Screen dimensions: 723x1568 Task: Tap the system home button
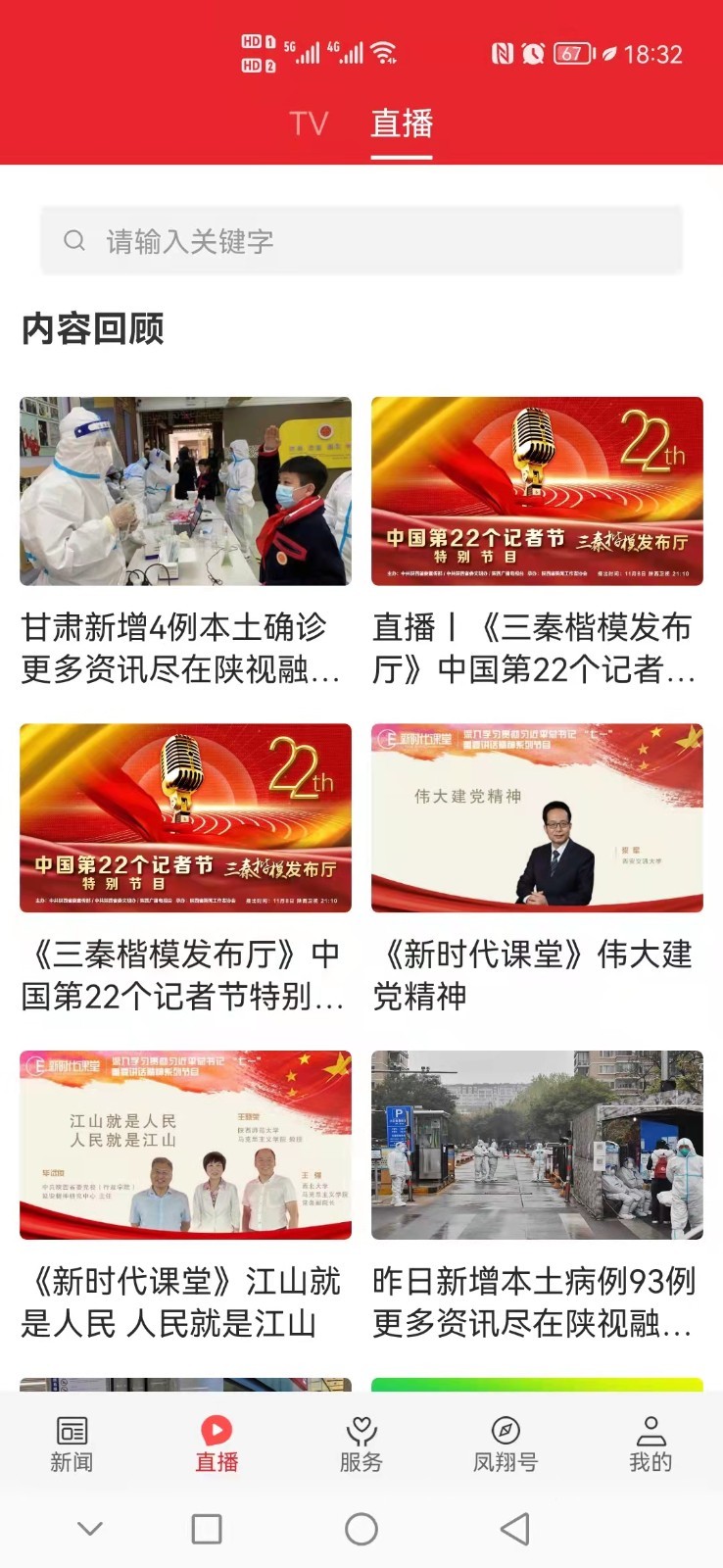click(361, 1529)
